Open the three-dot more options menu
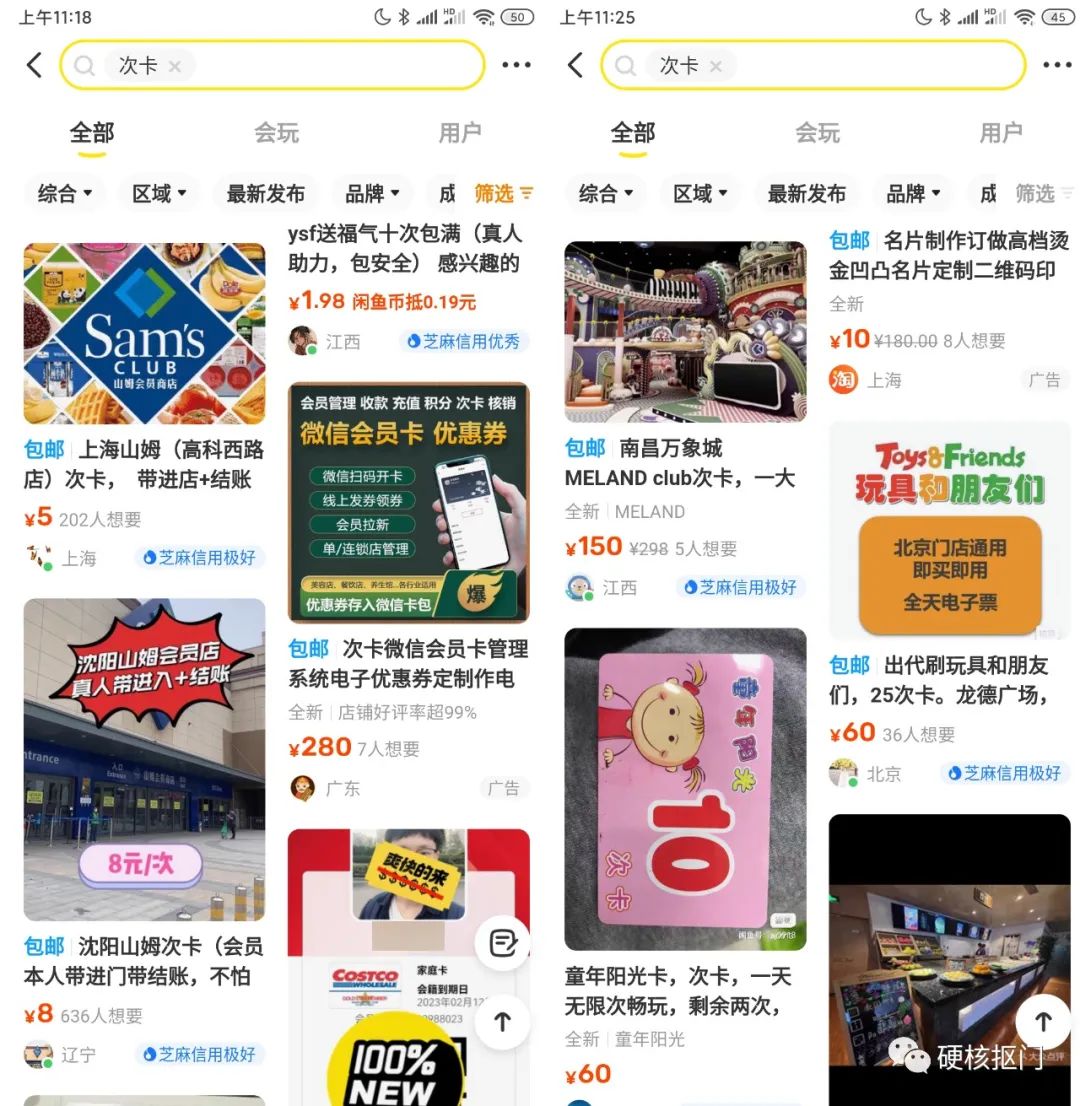Screen dimensions: 1080x1106 516,65
